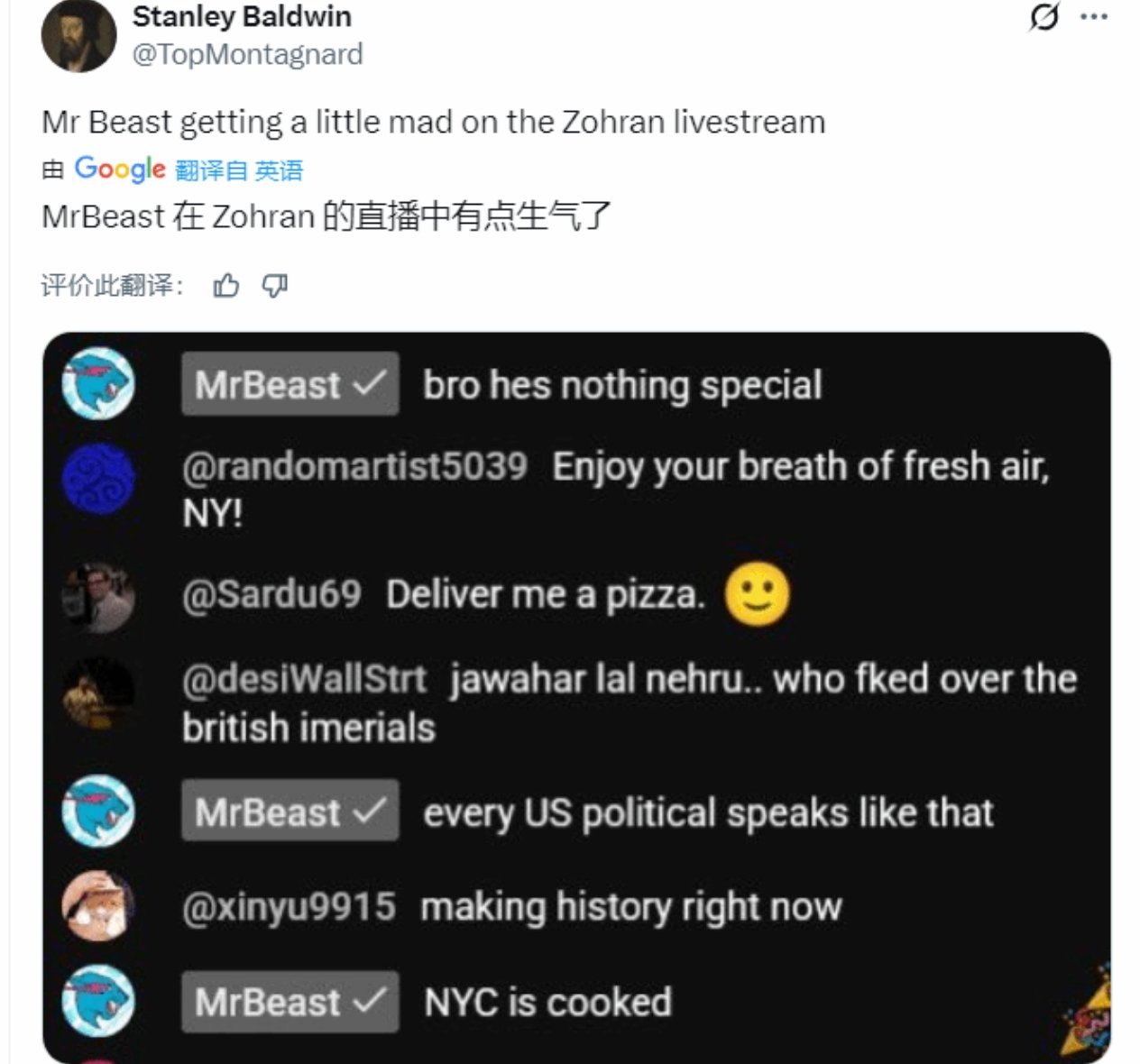Rate the translation with thumbs down
1140x1064 pixels.
[x=274, y=286]
